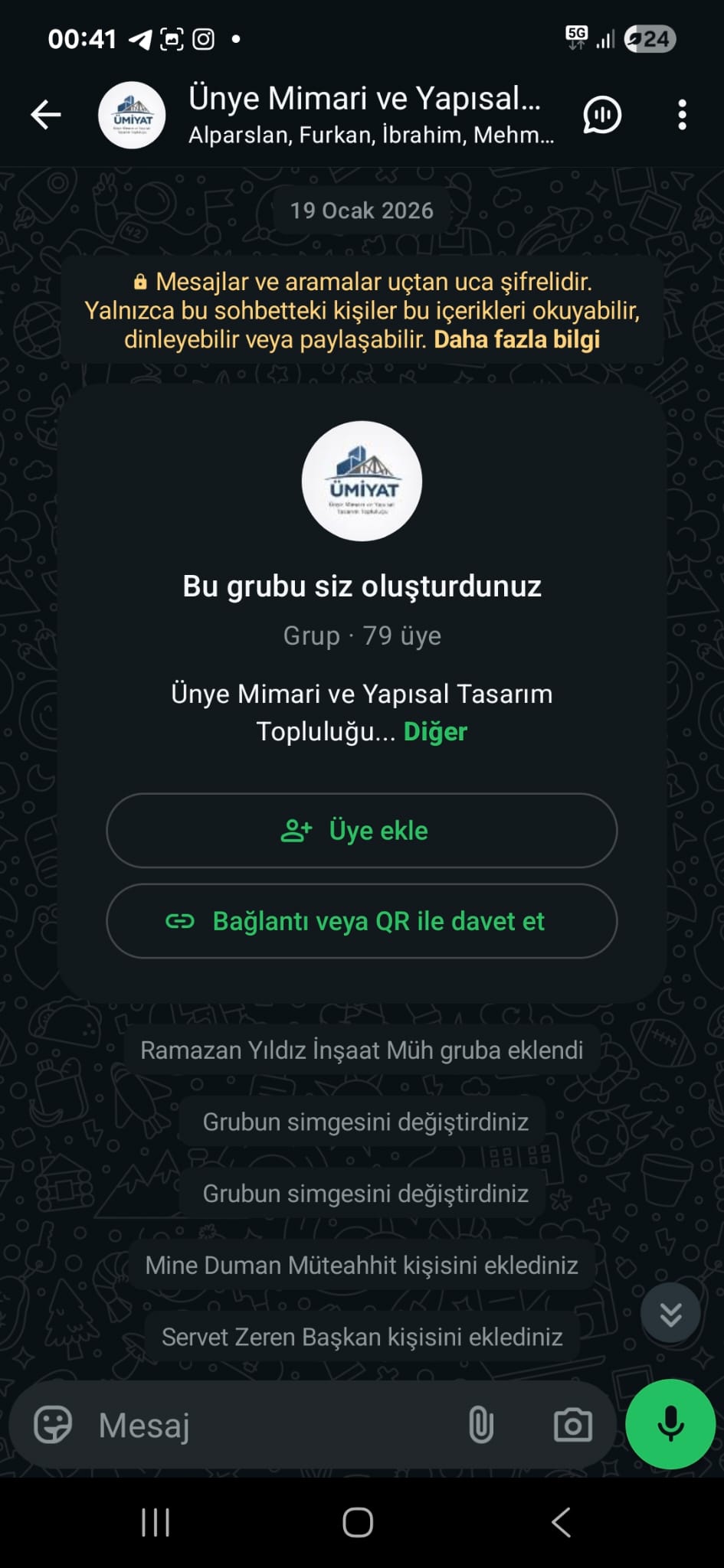The height and width of the screenshot is (1568, 724).
Task: Expand group description with Diğer
Action: [x=435, y=731]
